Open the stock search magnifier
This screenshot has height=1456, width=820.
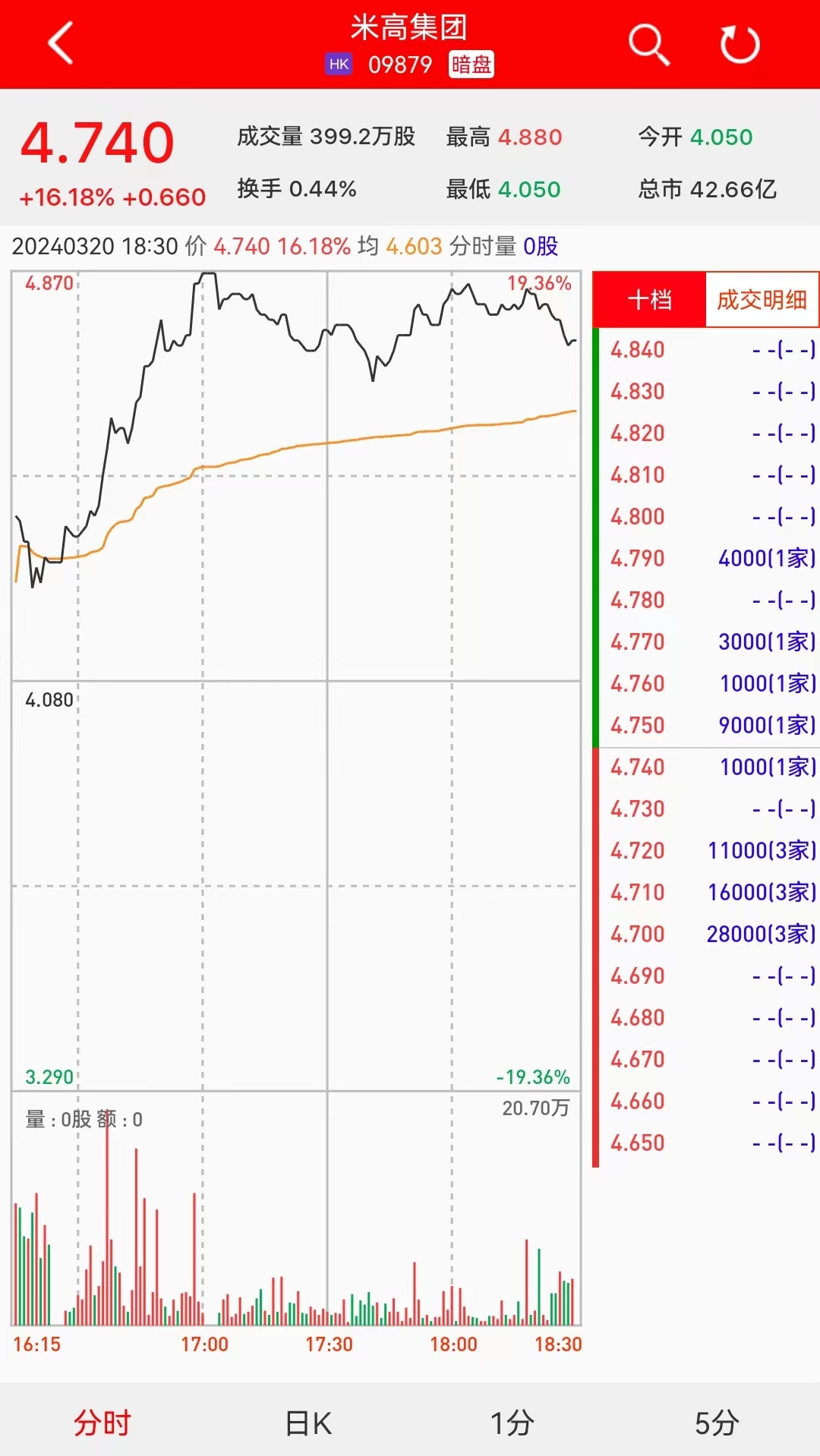point(649,44)
